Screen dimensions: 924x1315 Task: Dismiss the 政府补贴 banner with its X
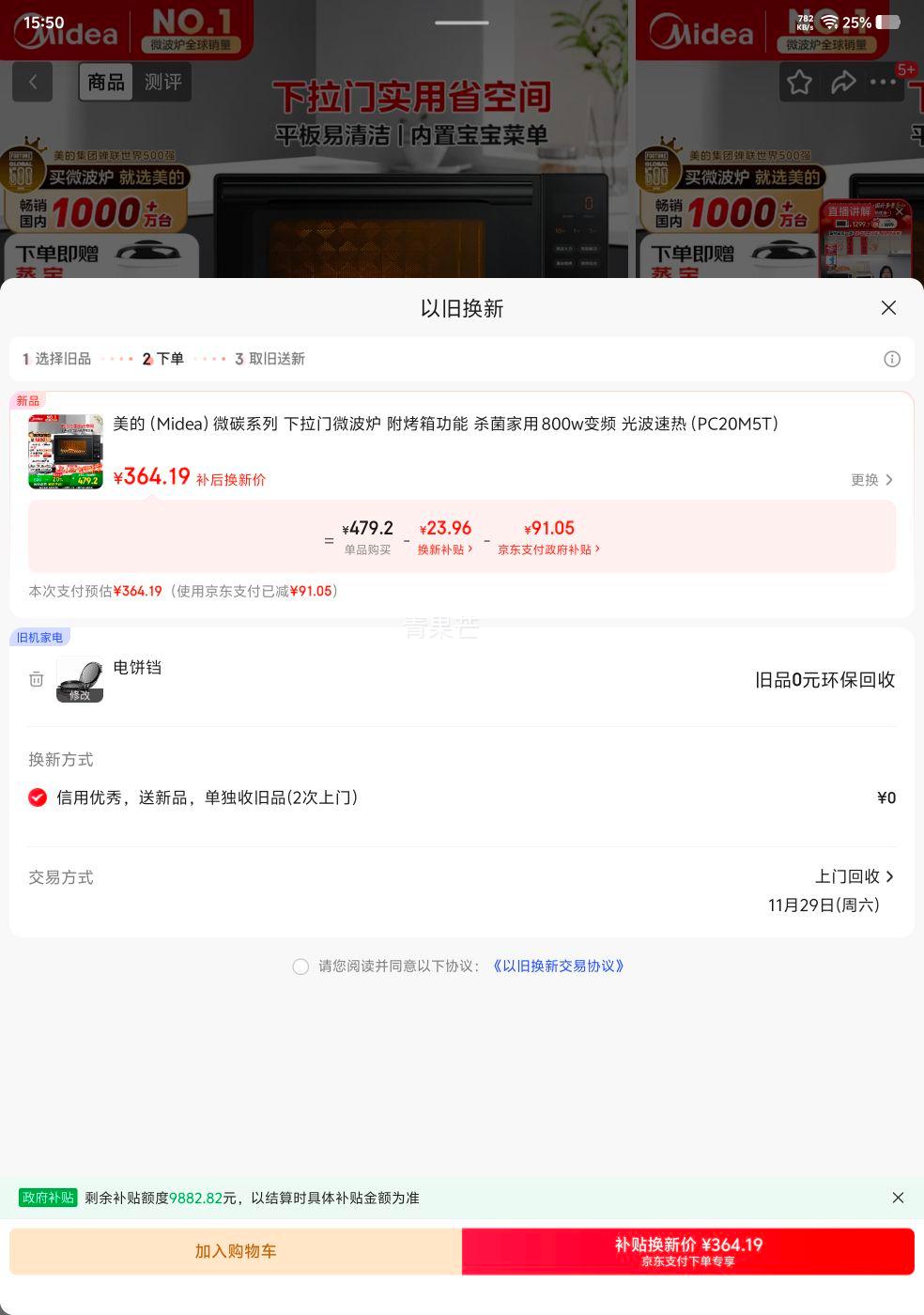(899, 1198)
